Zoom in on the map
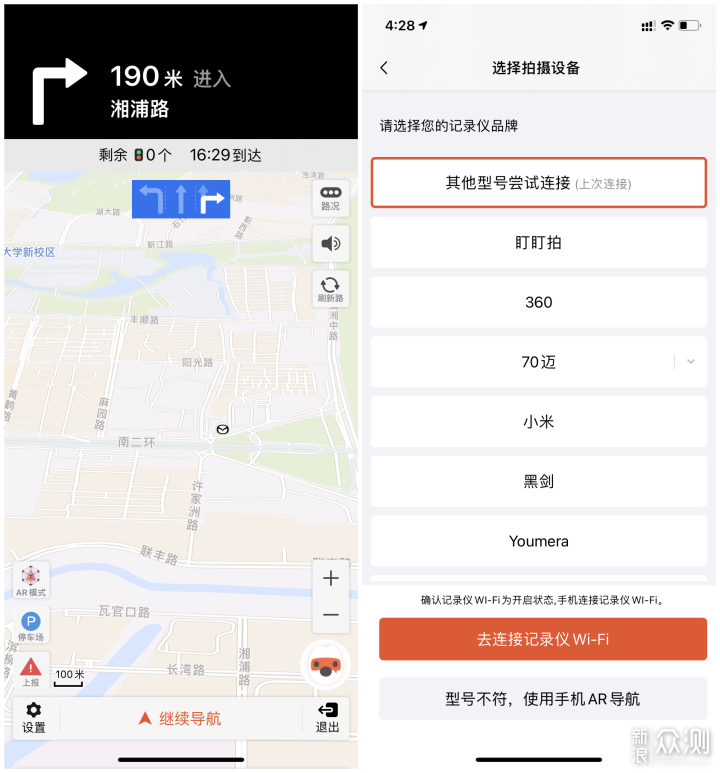The image size is (720, 773). pyautogui.click(x=331, y=578)
